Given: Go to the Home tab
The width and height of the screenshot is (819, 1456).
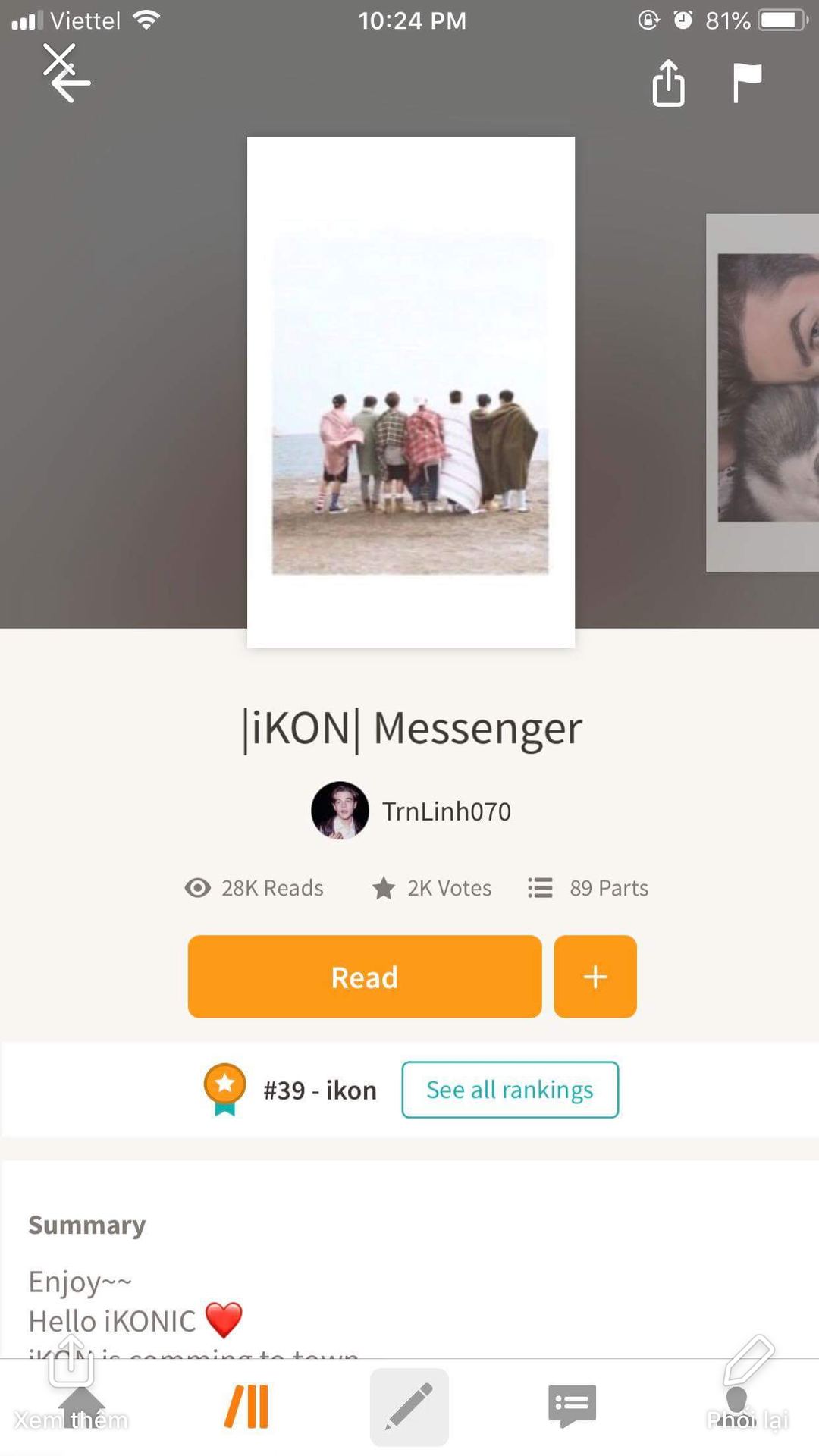Looking at the screenshot, I should pos(81,1407).
